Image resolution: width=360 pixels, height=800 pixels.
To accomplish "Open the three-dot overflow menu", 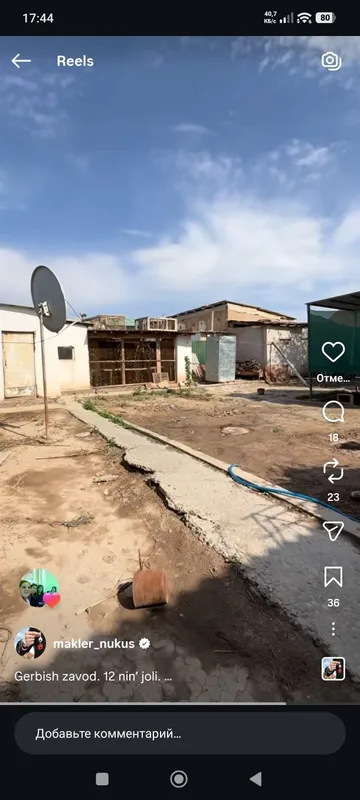I will coord(333,629).
